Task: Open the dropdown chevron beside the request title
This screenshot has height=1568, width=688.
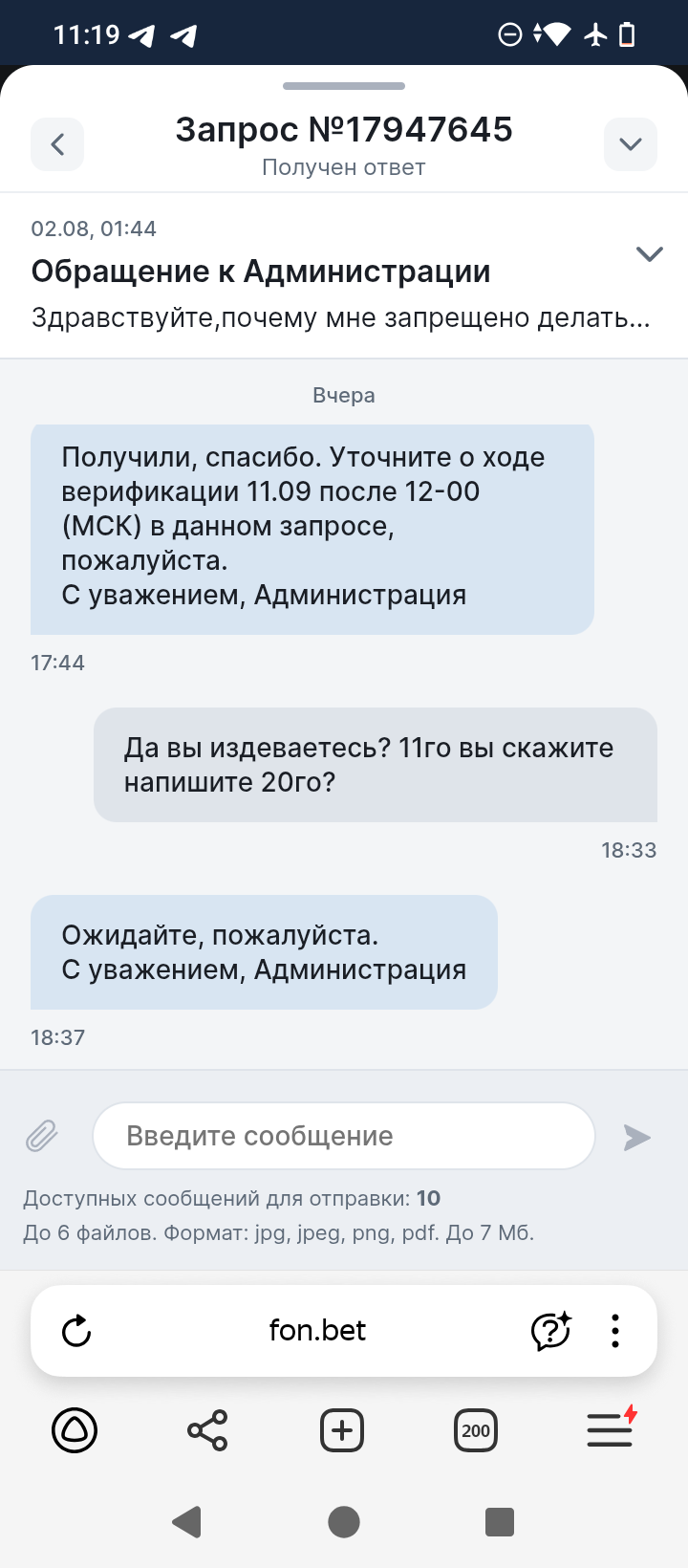Action: 630,144
